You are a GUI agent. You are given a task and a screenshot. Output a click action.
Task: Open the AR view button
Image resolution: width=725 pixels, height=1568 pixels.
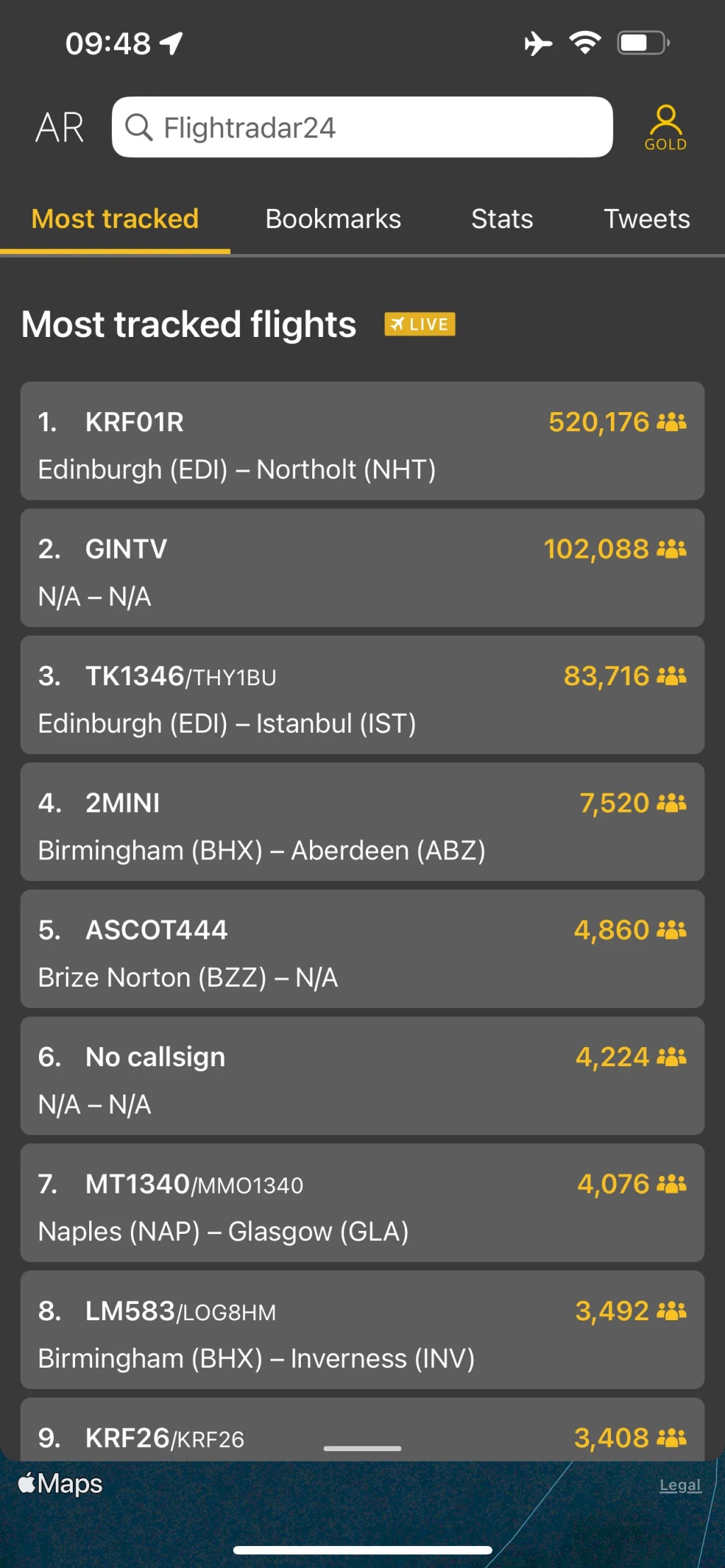click(60, 128)
